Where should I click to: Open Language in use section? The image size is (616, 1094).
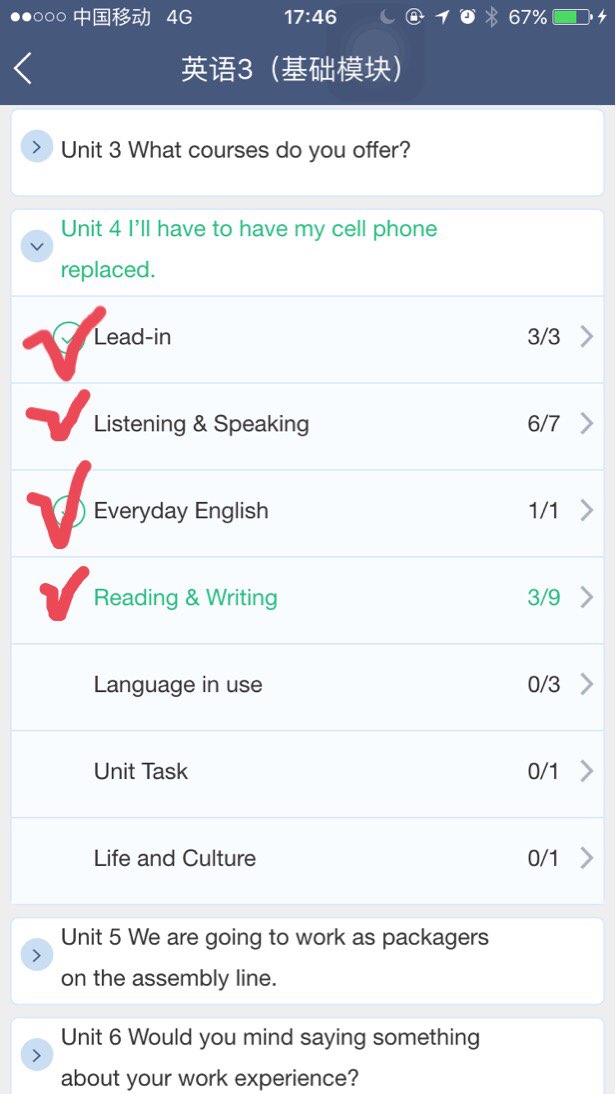(310, 685)
